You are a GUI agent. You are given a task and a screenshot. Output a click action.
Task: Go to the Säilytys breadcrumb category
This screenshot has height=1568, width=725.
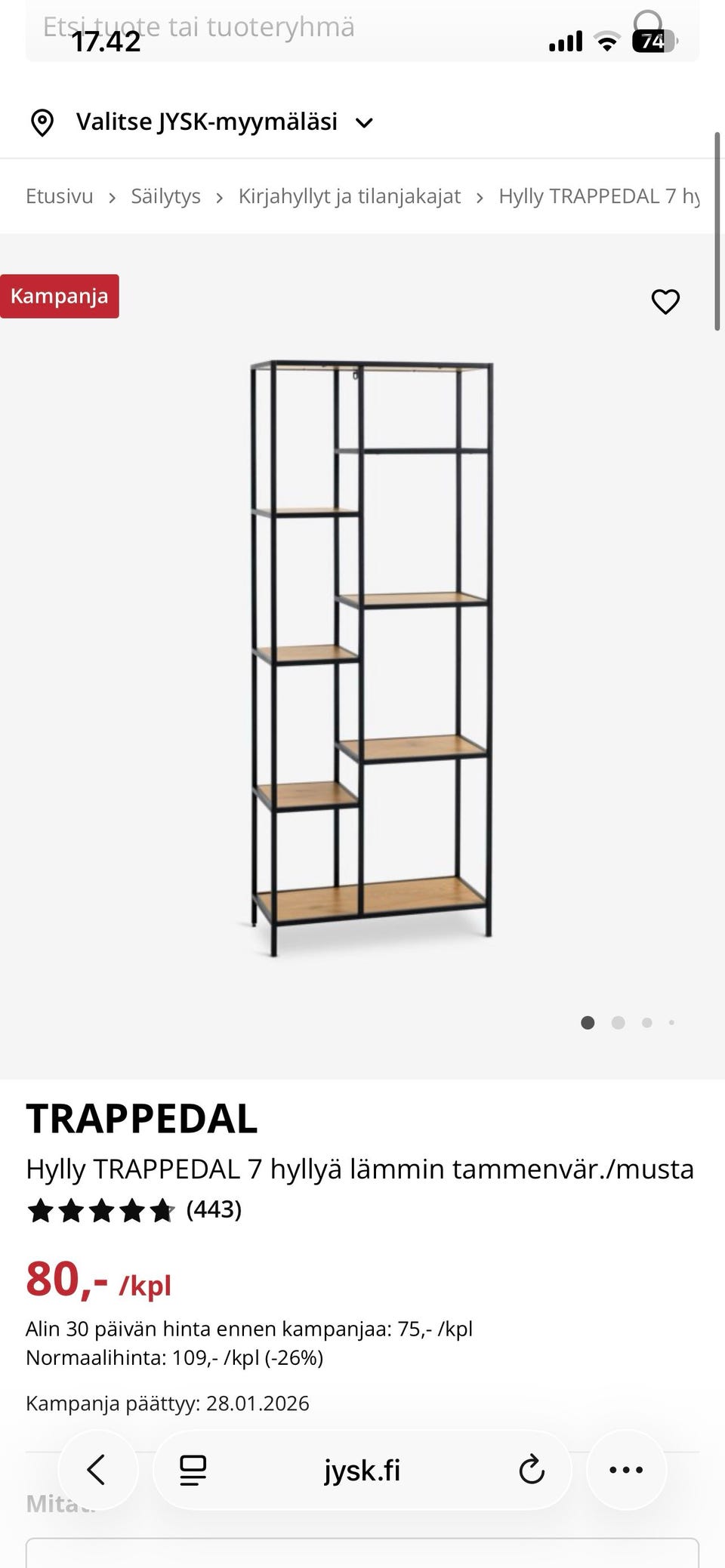pos(165,196)
